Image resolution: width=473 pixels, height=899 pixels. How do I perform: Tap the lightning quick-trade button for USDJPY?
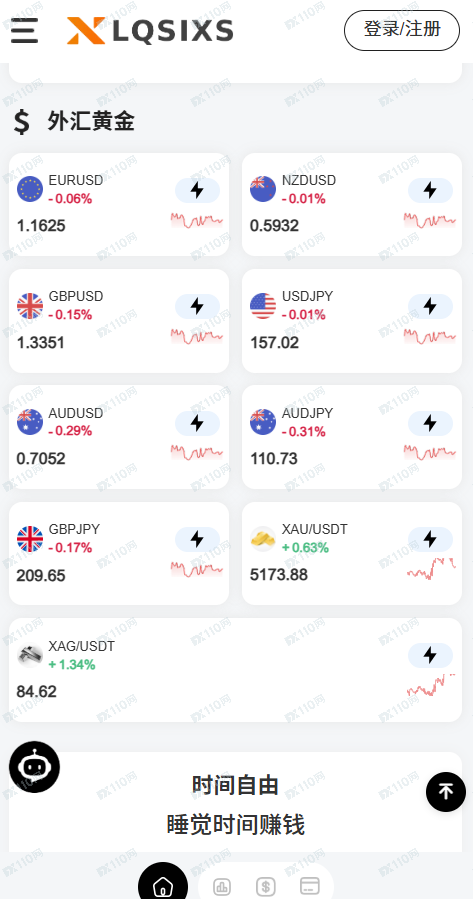coord(430,307)
